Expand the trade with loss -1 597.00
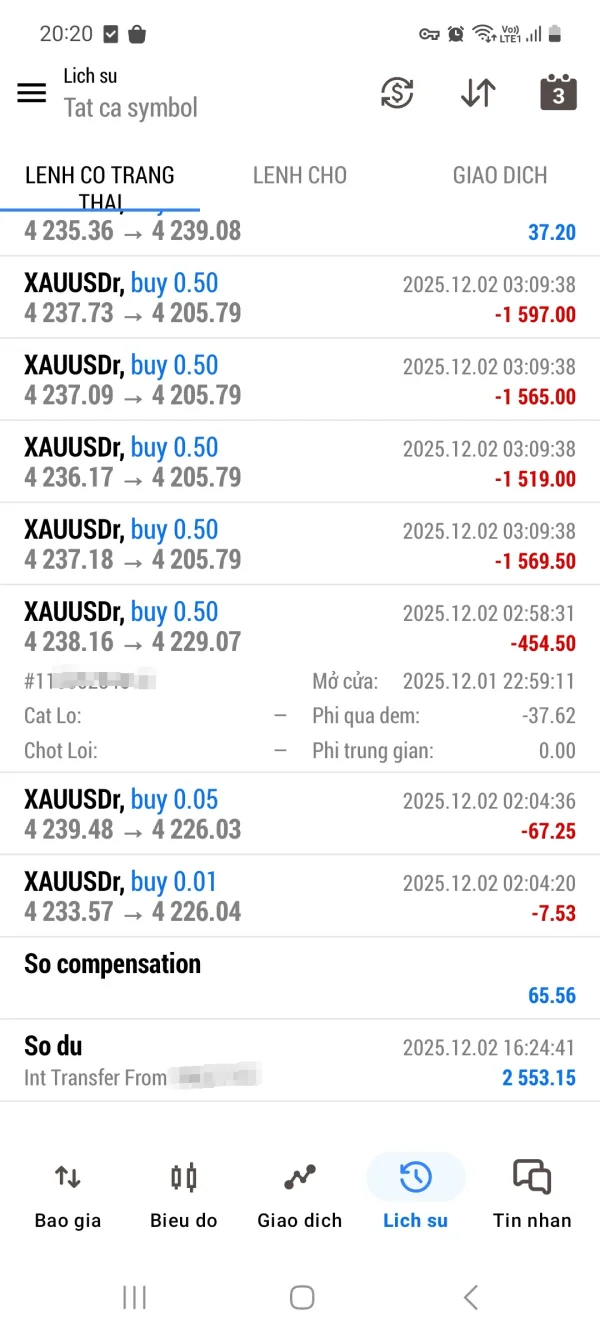 coord(300,298)
